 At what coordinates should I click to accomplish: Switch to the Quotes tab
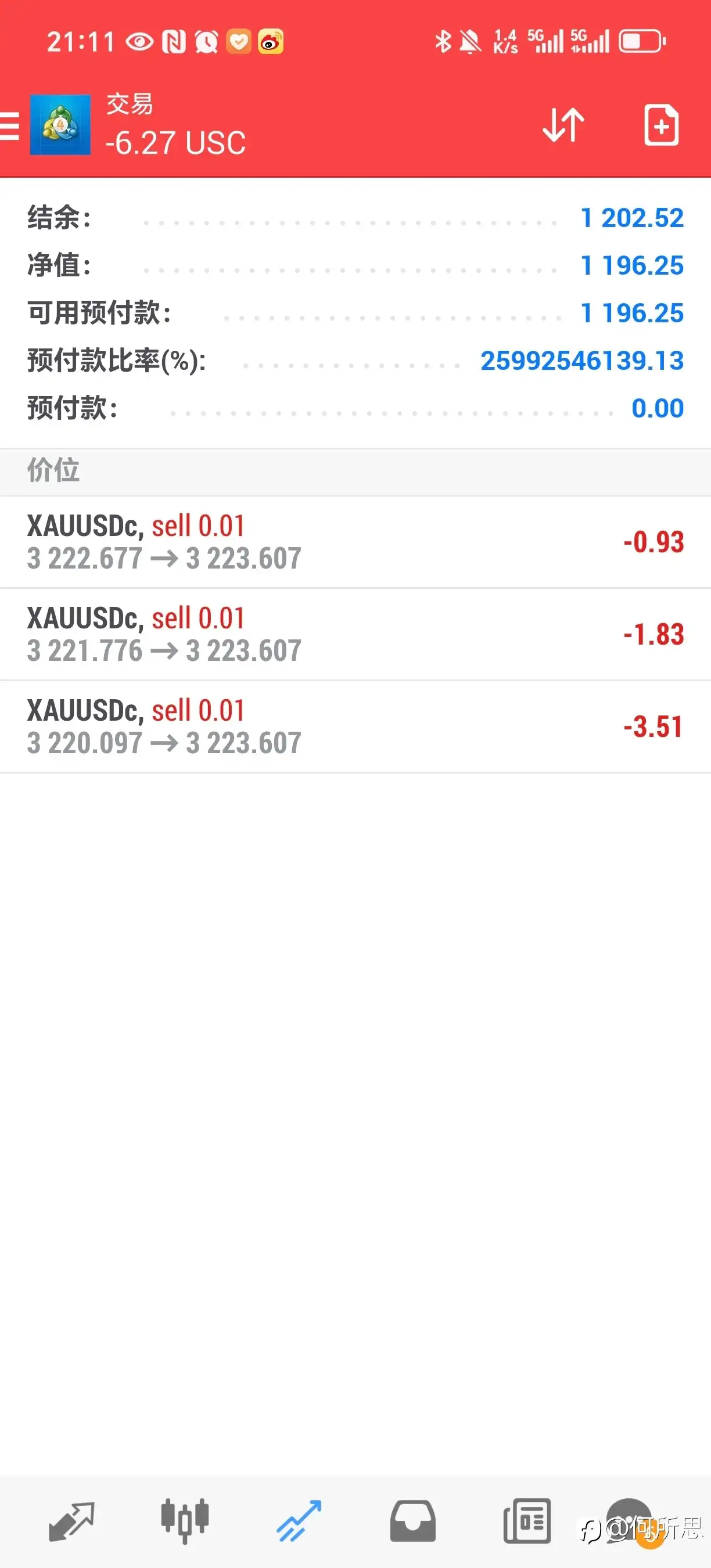click(x=71, y=1521)
